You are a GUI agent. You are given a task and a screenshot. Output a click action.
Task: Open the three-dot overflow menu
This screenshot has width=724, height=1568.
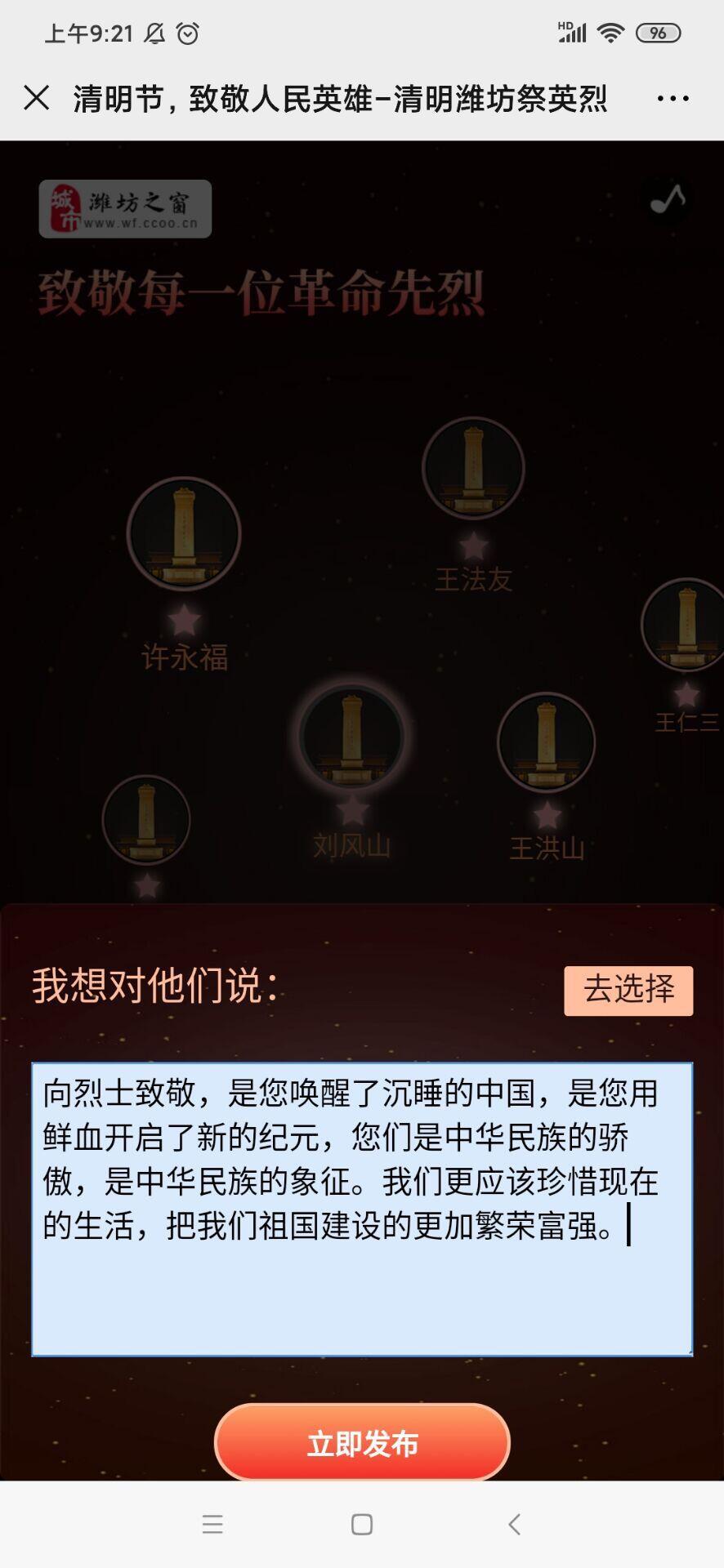coord(673,99)
